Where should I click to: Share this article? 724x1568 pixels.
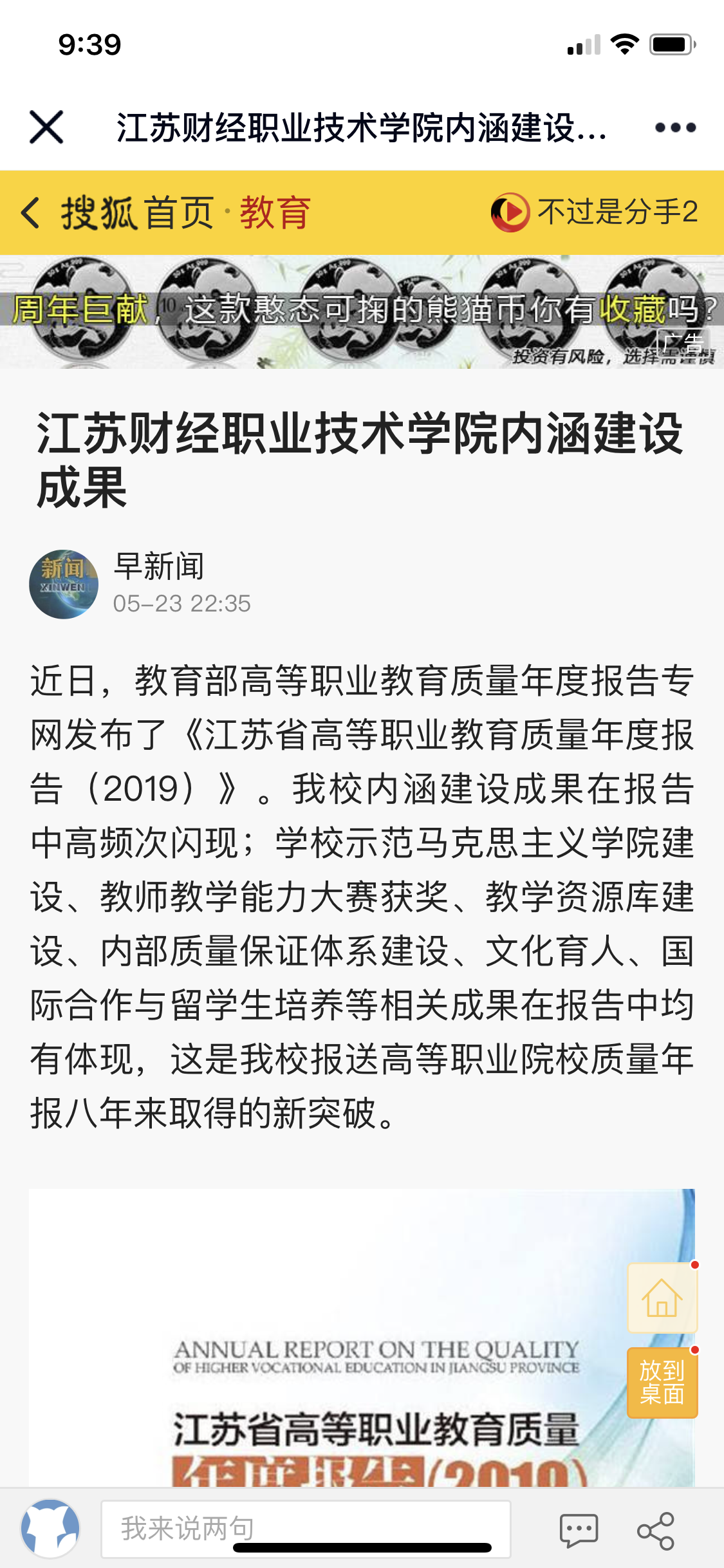[656, 1531]
